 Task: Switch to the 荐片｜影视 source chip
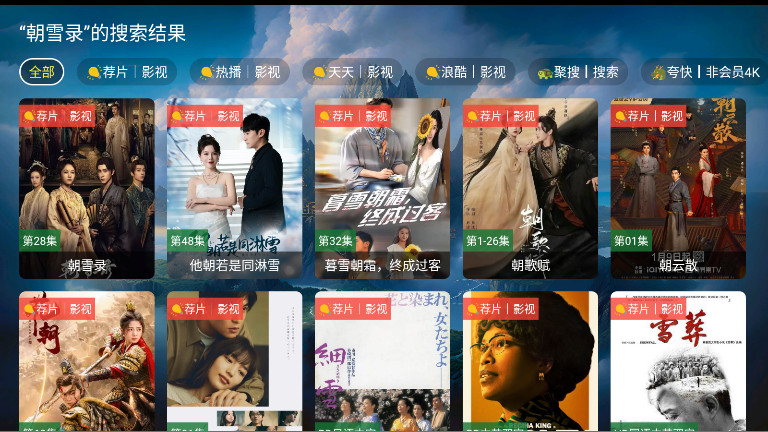point(126,72)
